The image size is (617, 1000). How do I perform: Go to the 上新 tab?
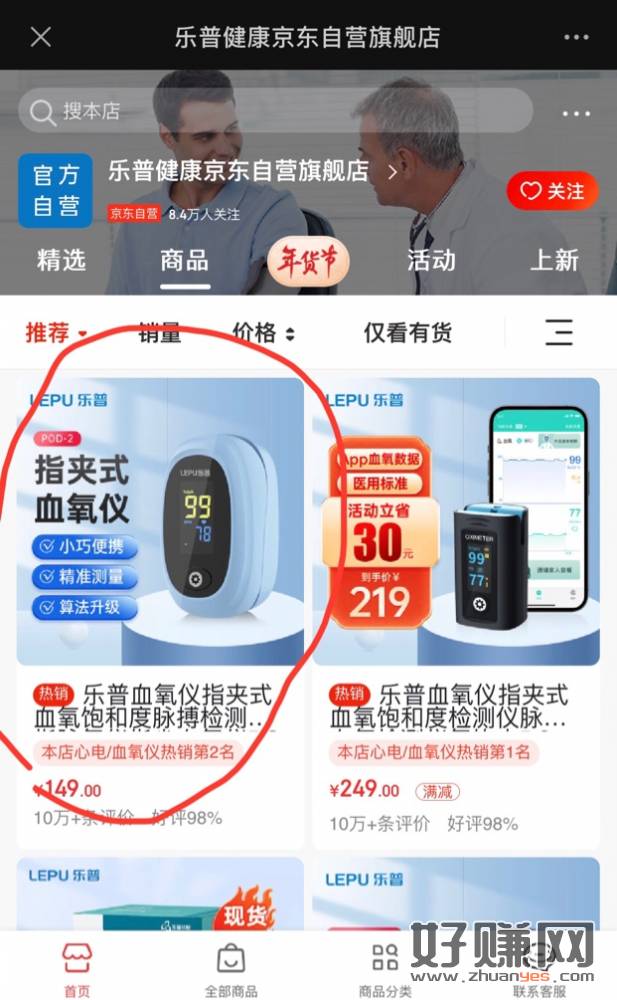coord(554,260)
